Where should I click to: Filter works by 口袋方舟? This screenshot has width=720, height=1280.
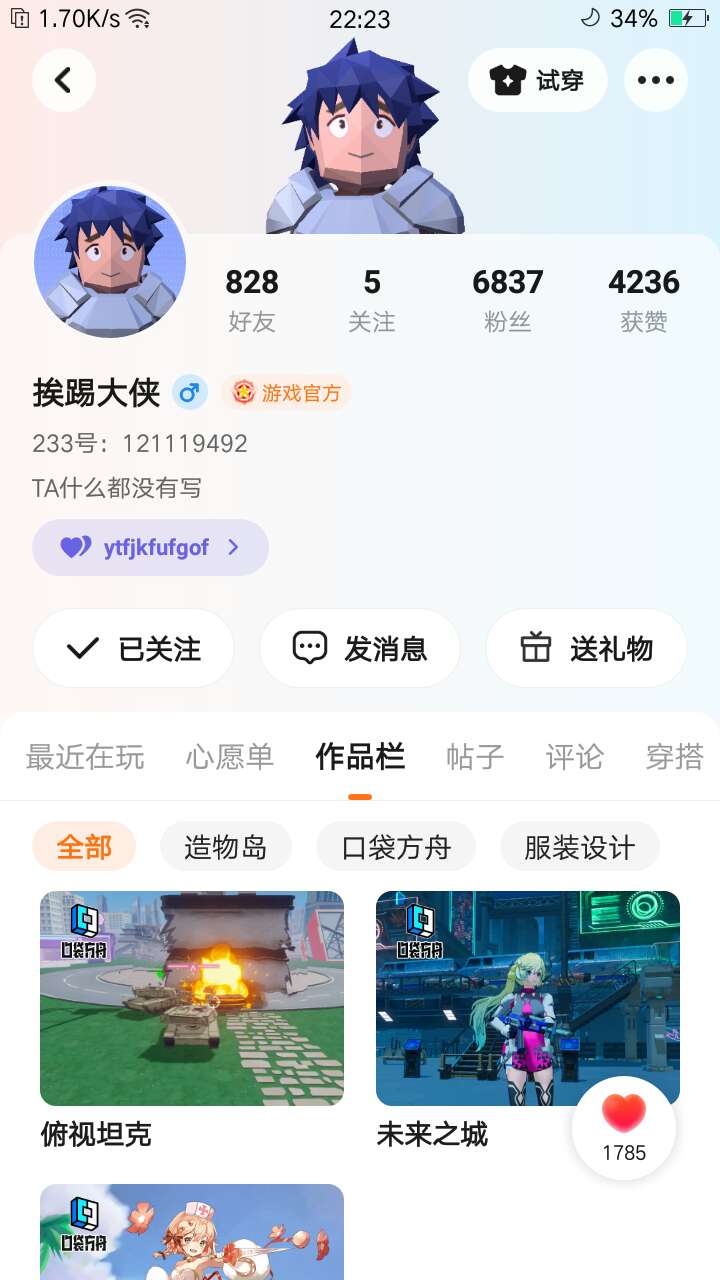[x=396, y=847]
